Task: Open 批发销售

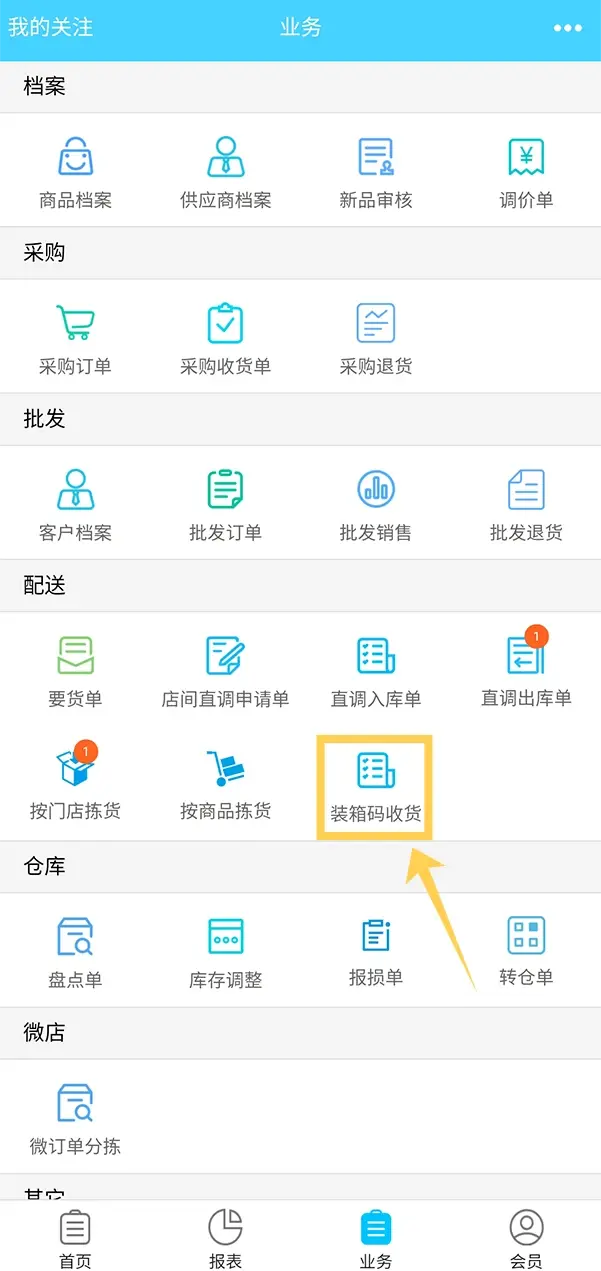Action: click(x=376, y=505)
